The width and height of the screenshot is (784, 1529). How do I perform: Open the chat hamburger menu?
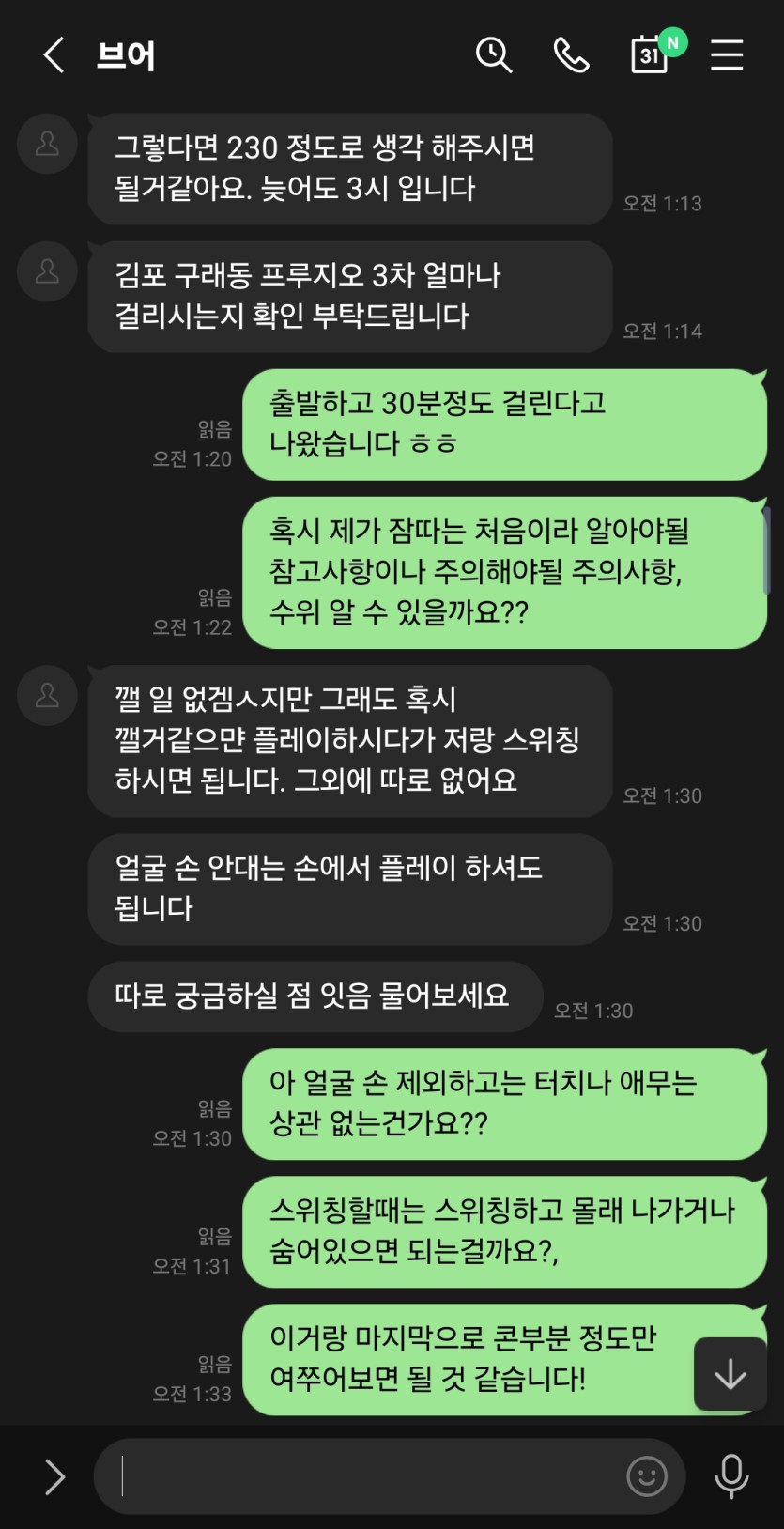(x=727, y=55)
